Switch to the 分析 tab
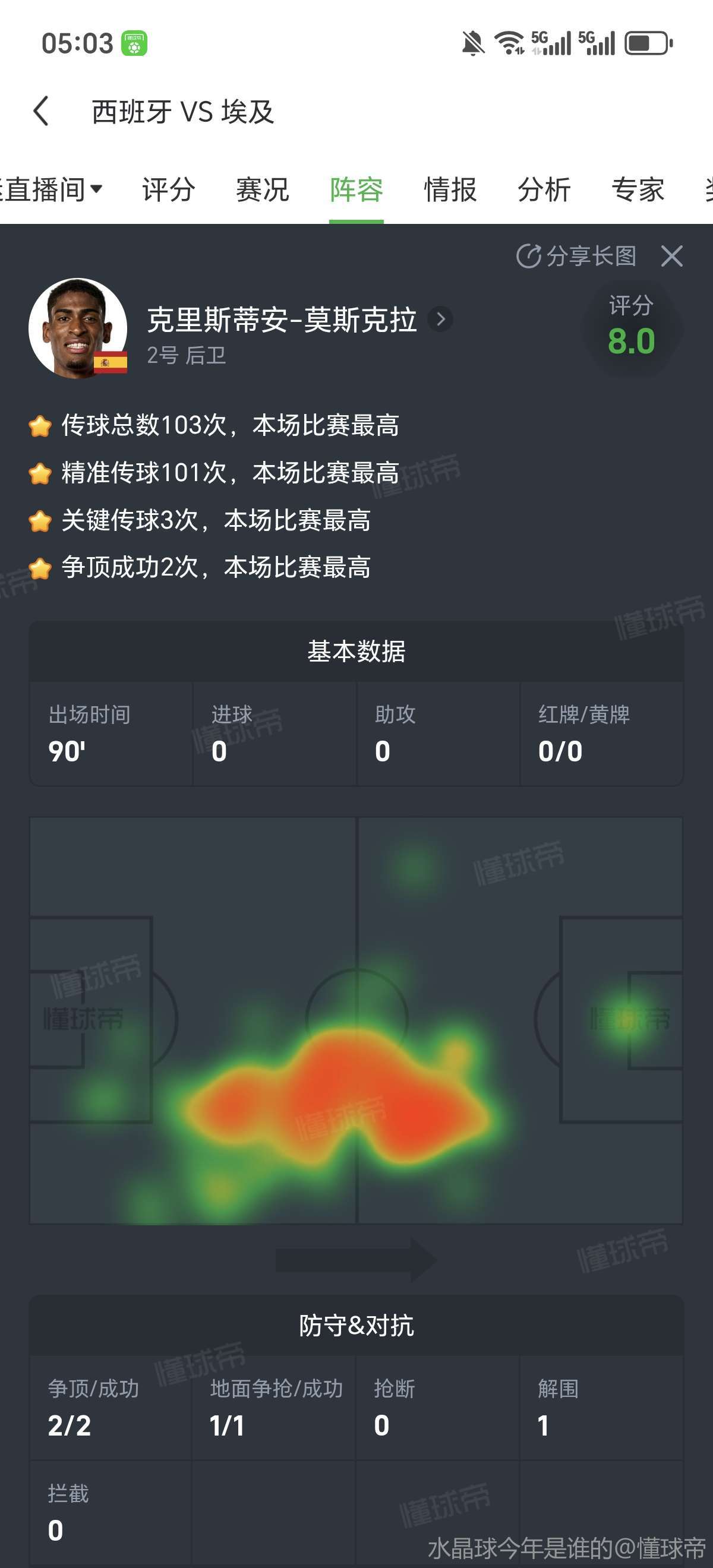The width and height of the screenshot is (713, 1568). tap(544, 189)
